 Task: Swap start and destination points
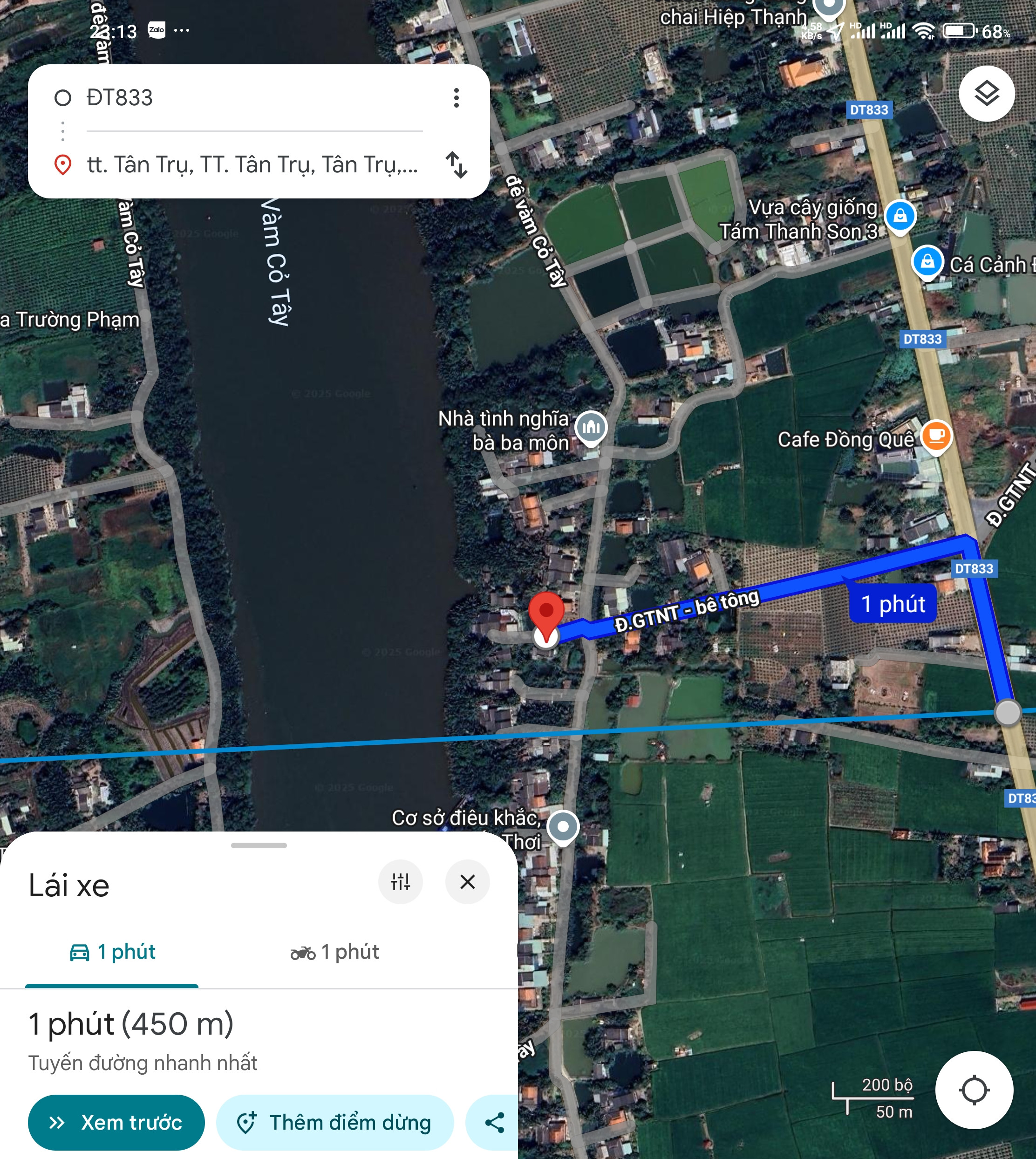click(457, 165)
